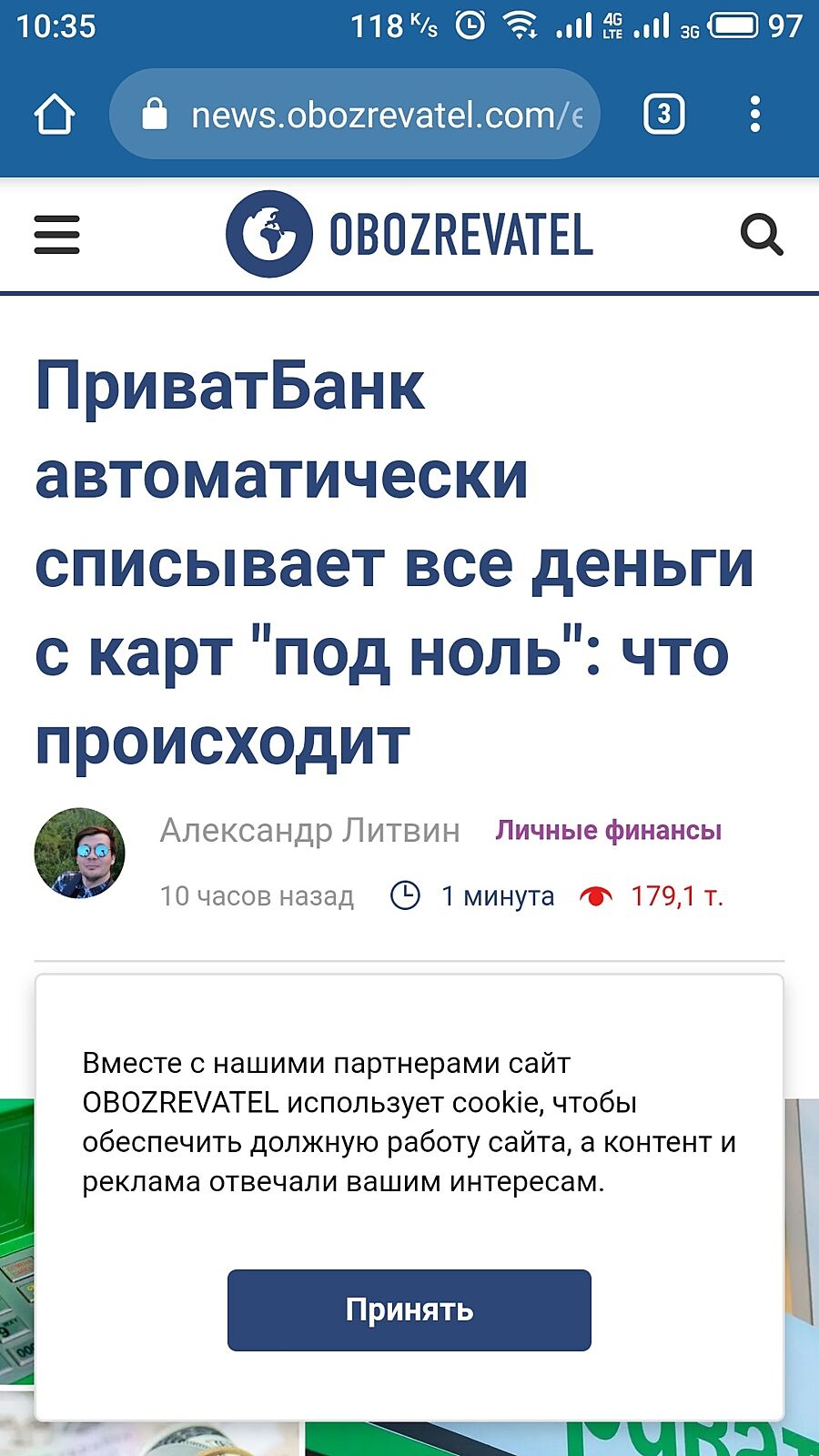Accept cookies with Принять button
Viewport: 819px width, 1456px height.
409,1310
